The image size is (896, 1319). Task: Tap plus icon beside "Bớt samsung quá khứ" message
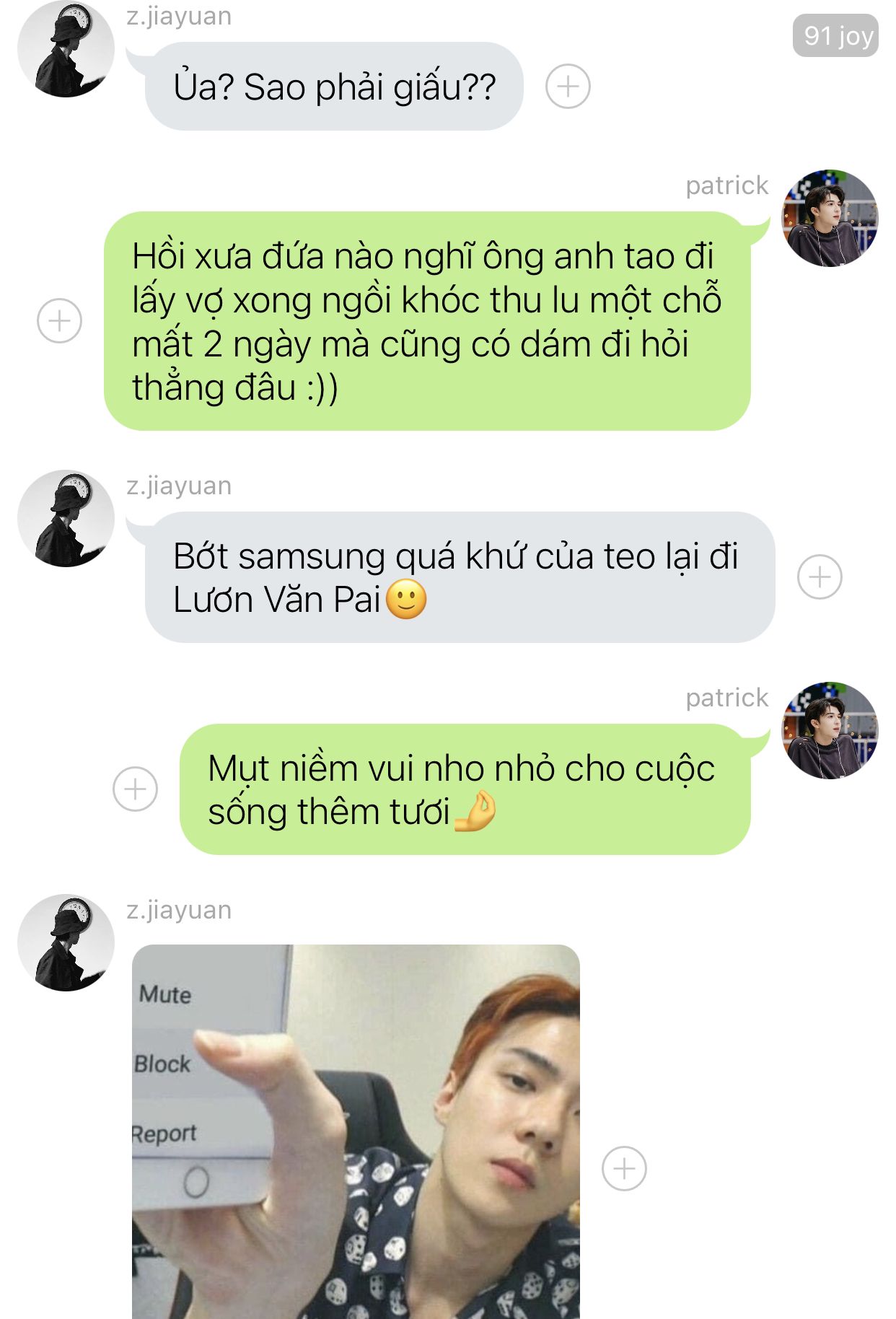tap(820, 577)
